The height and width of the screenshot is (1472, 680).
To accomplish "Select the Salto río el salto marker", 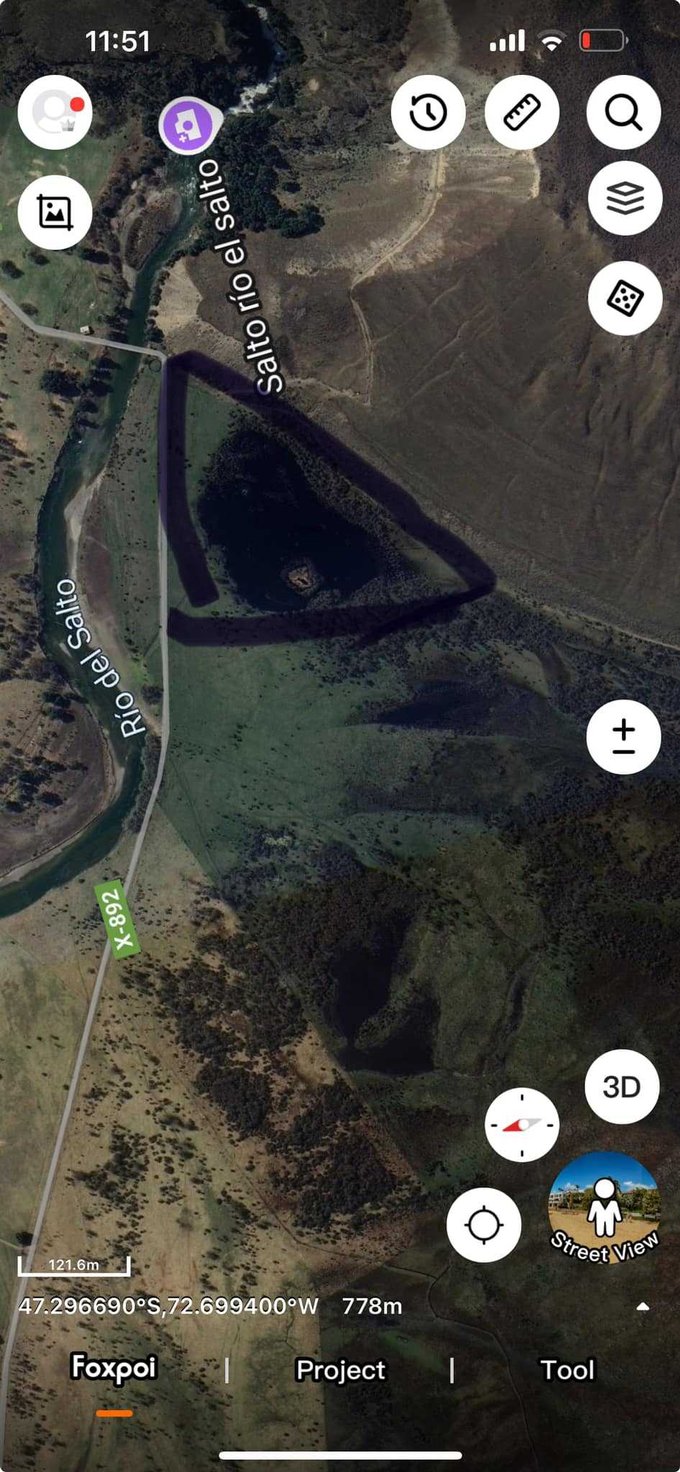I will (188, 125).
